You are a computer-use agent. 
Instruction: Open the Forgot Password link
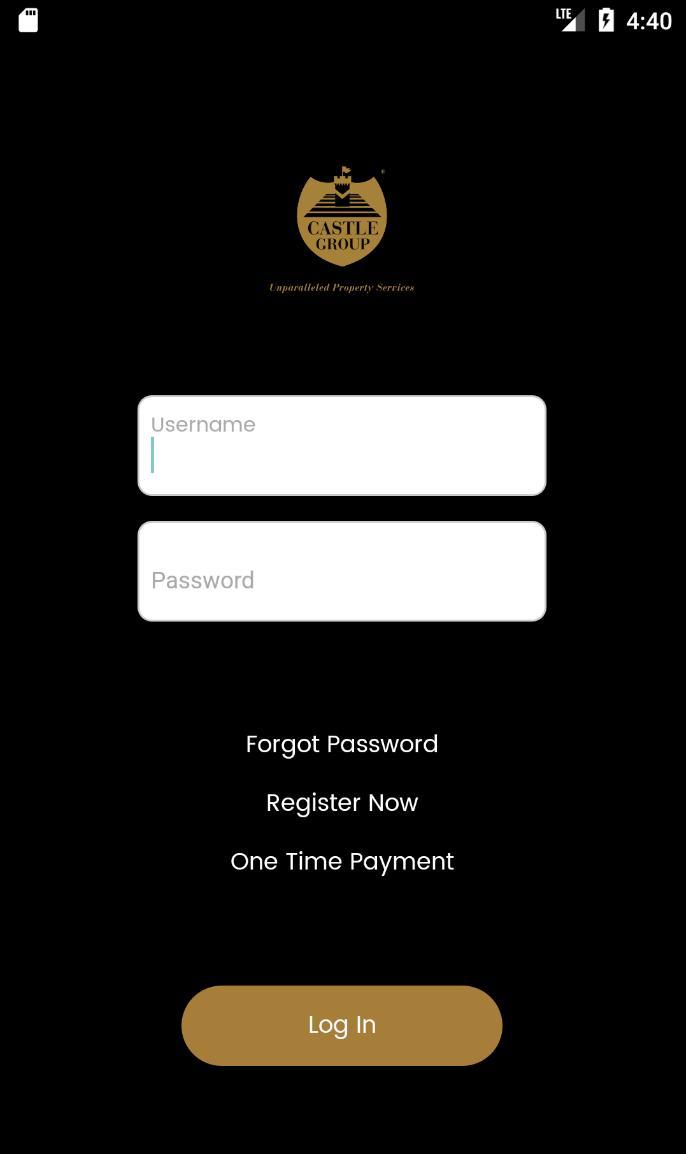point(341,744)
